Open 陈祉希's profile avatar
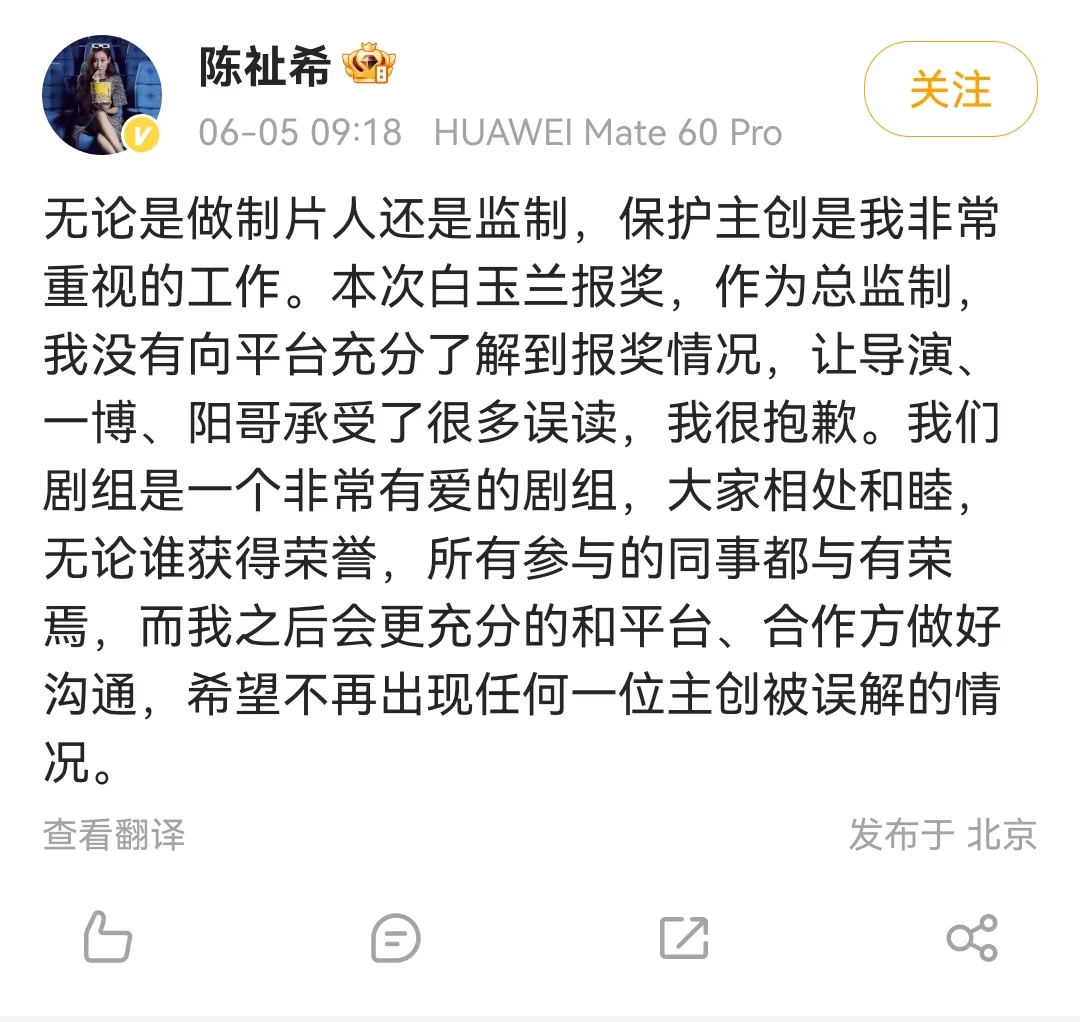This screenshot has height=1022, width=1080. coord(102,96)
